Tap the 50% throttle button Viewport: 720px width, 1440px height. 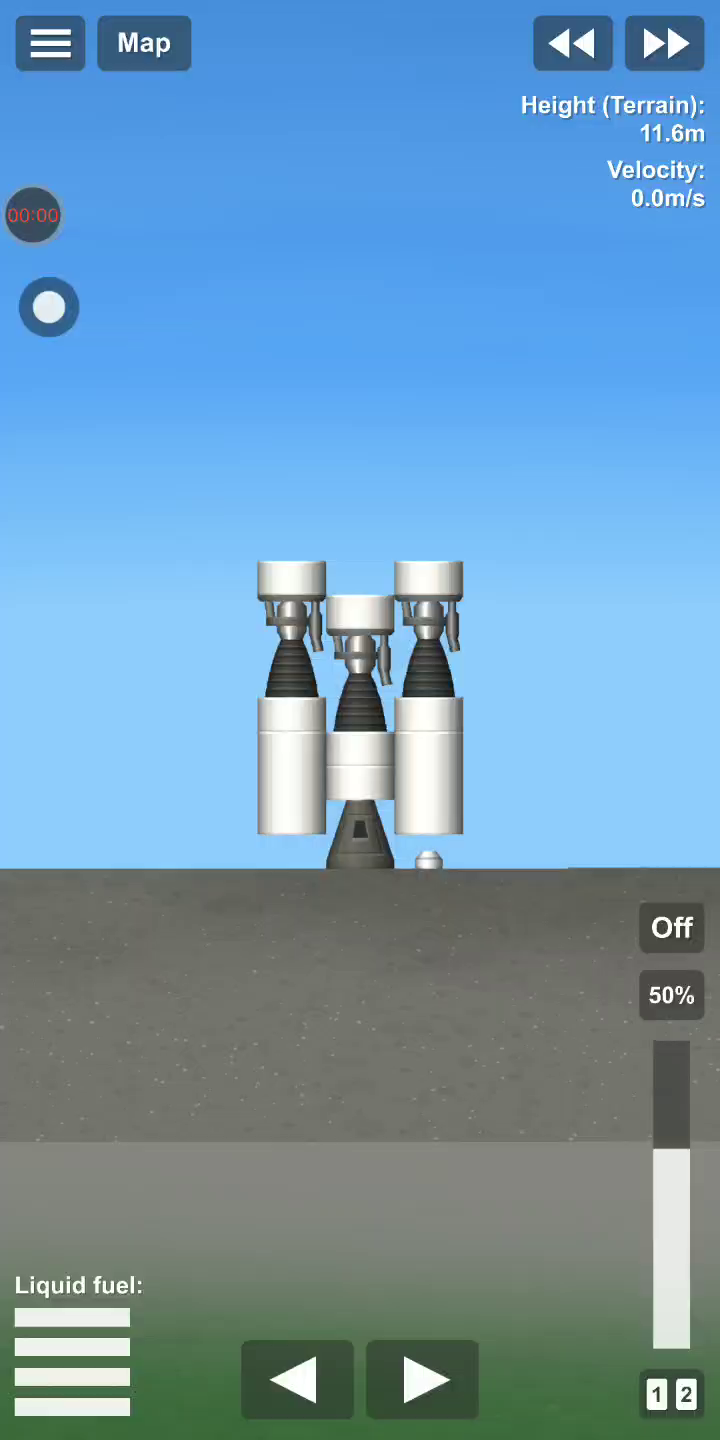coord(672,995)
